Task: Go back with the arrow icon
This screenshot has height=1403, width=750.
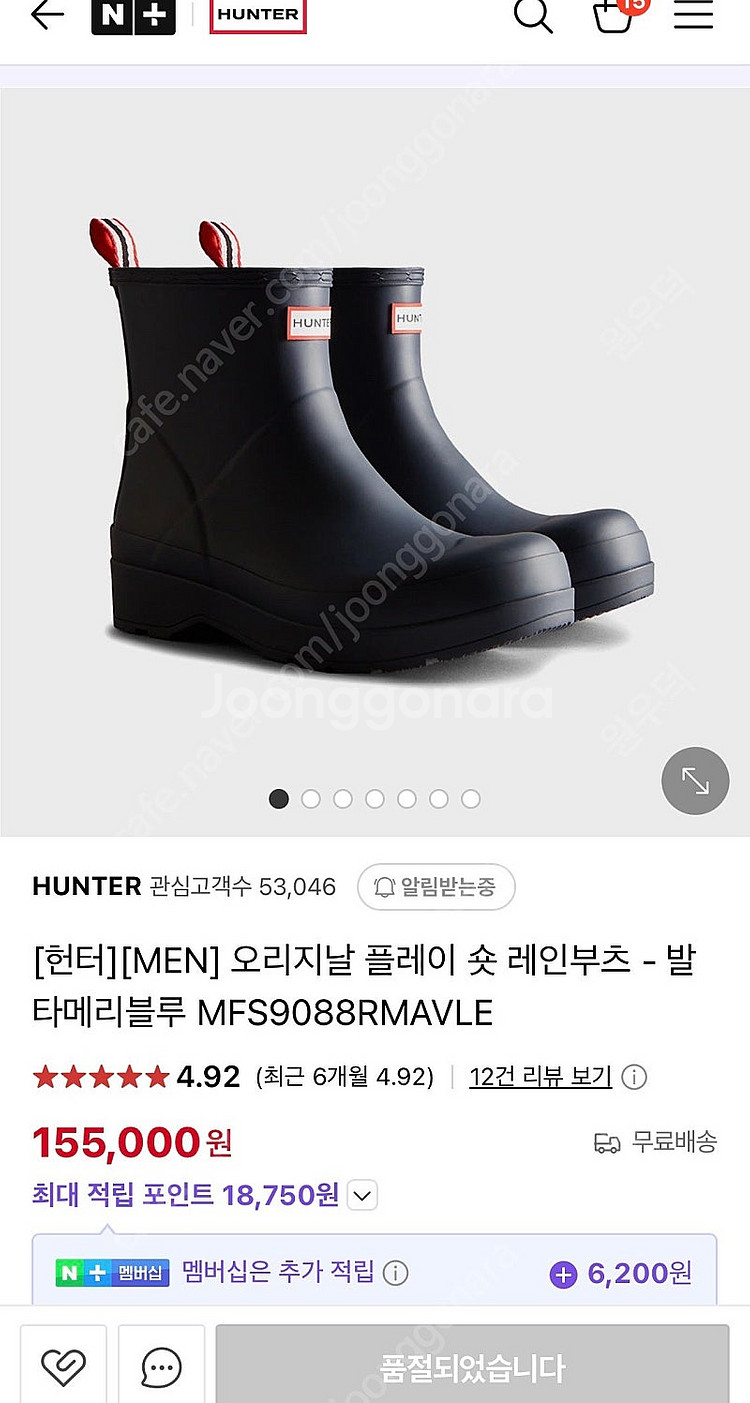Action: click(47, 15)
